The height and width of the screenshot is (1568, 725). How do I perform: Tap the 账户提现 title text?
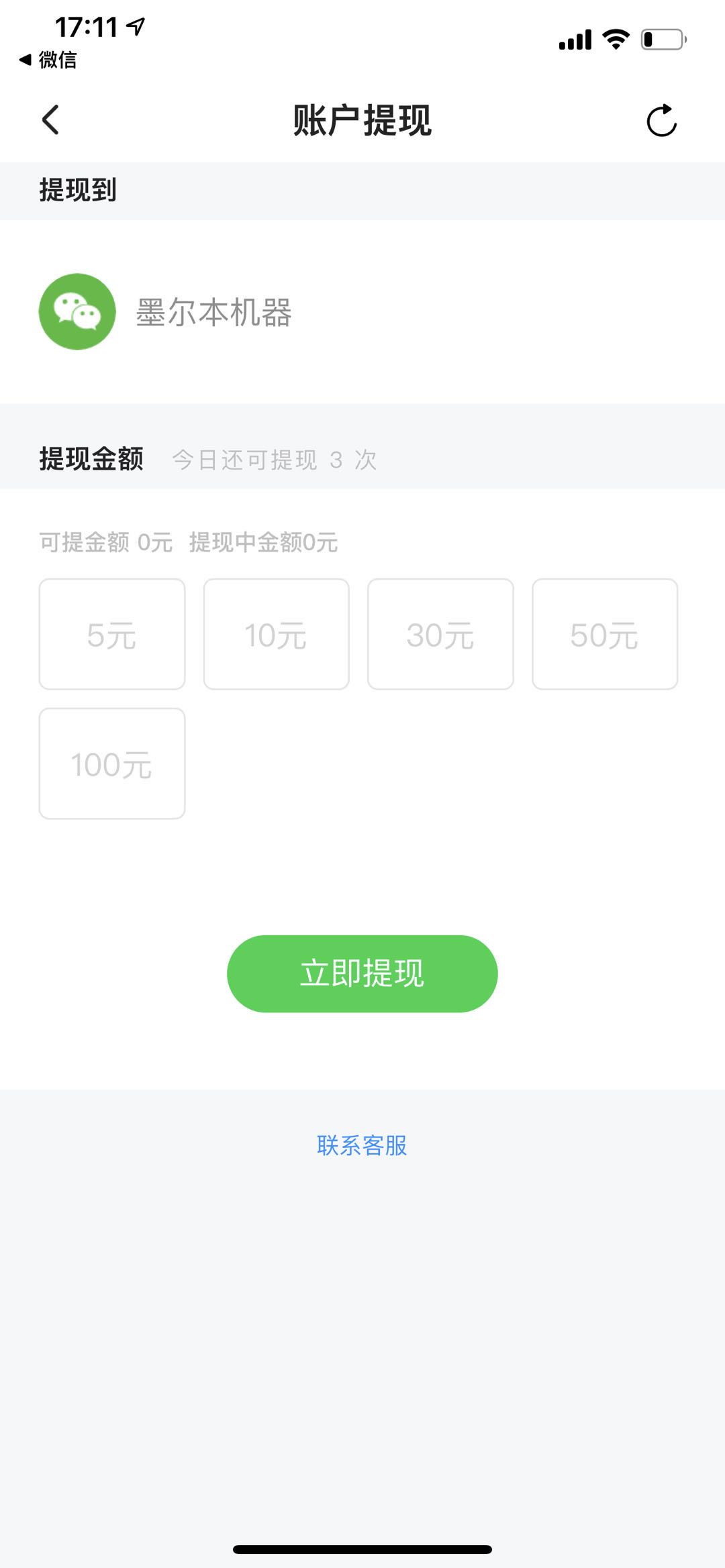(x=362, y=121)
